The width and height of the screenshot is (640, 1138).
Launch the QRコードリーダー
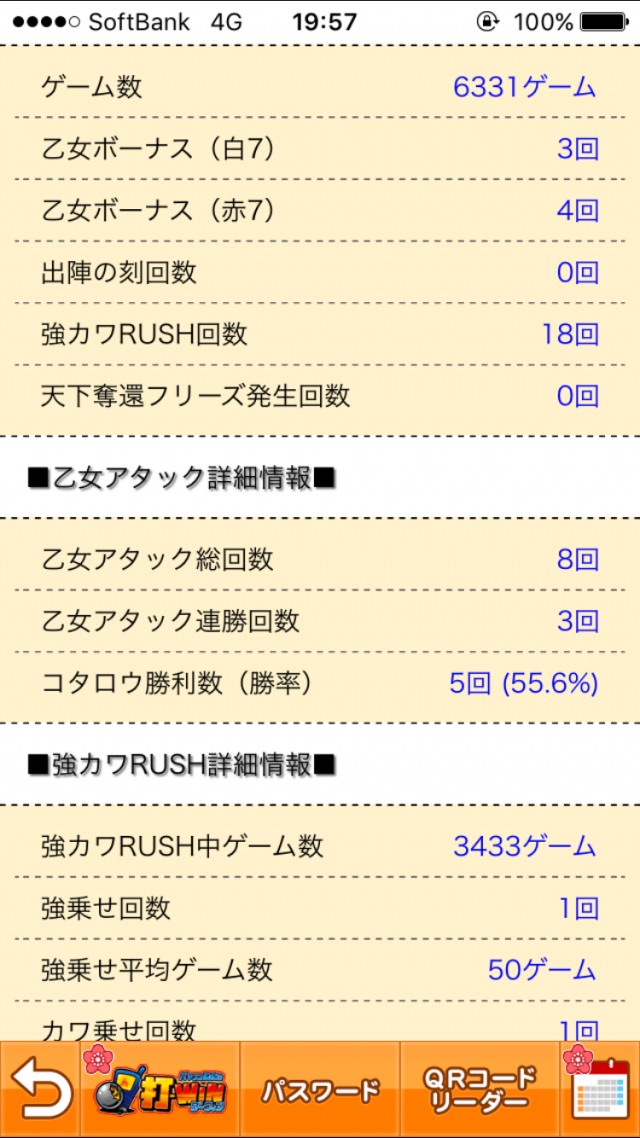tap(478, 1090)
